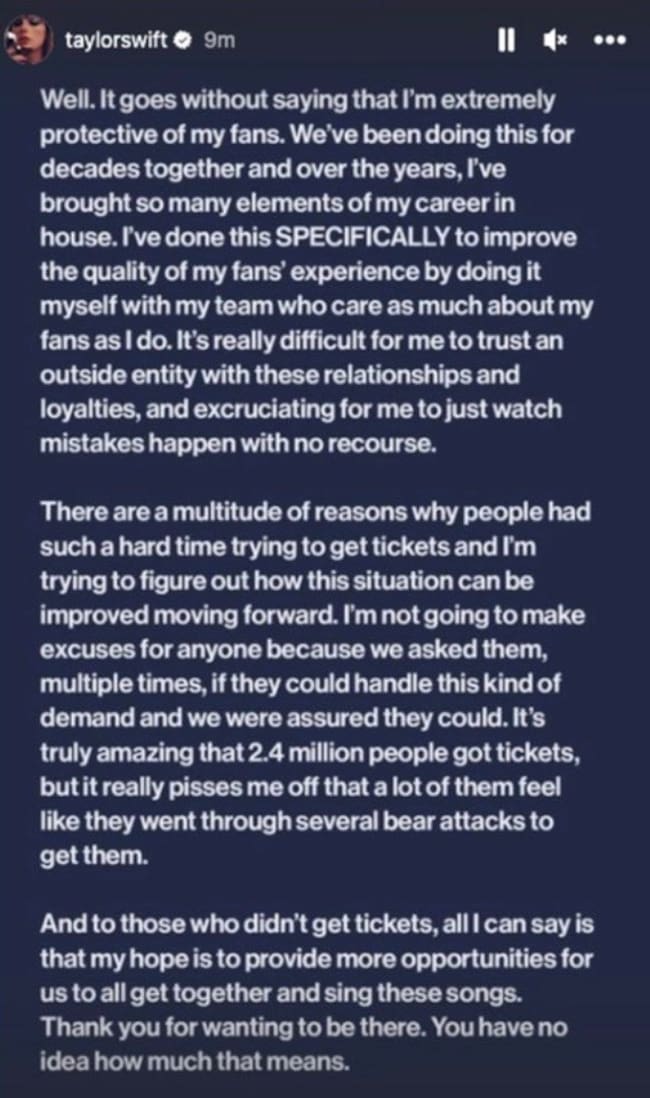Pause the story playback

coord(505,42)
